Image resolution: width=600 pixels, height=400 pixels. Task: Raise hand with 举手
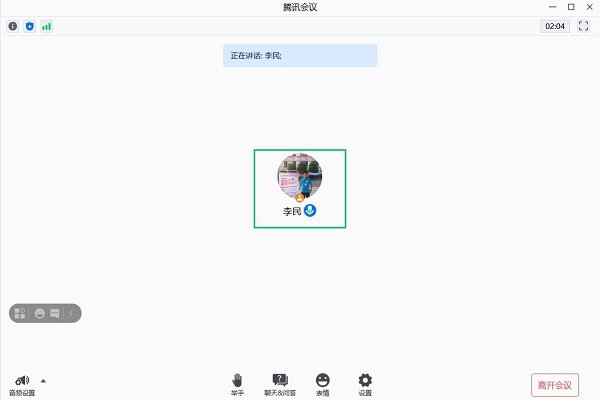tap(237, 384)
